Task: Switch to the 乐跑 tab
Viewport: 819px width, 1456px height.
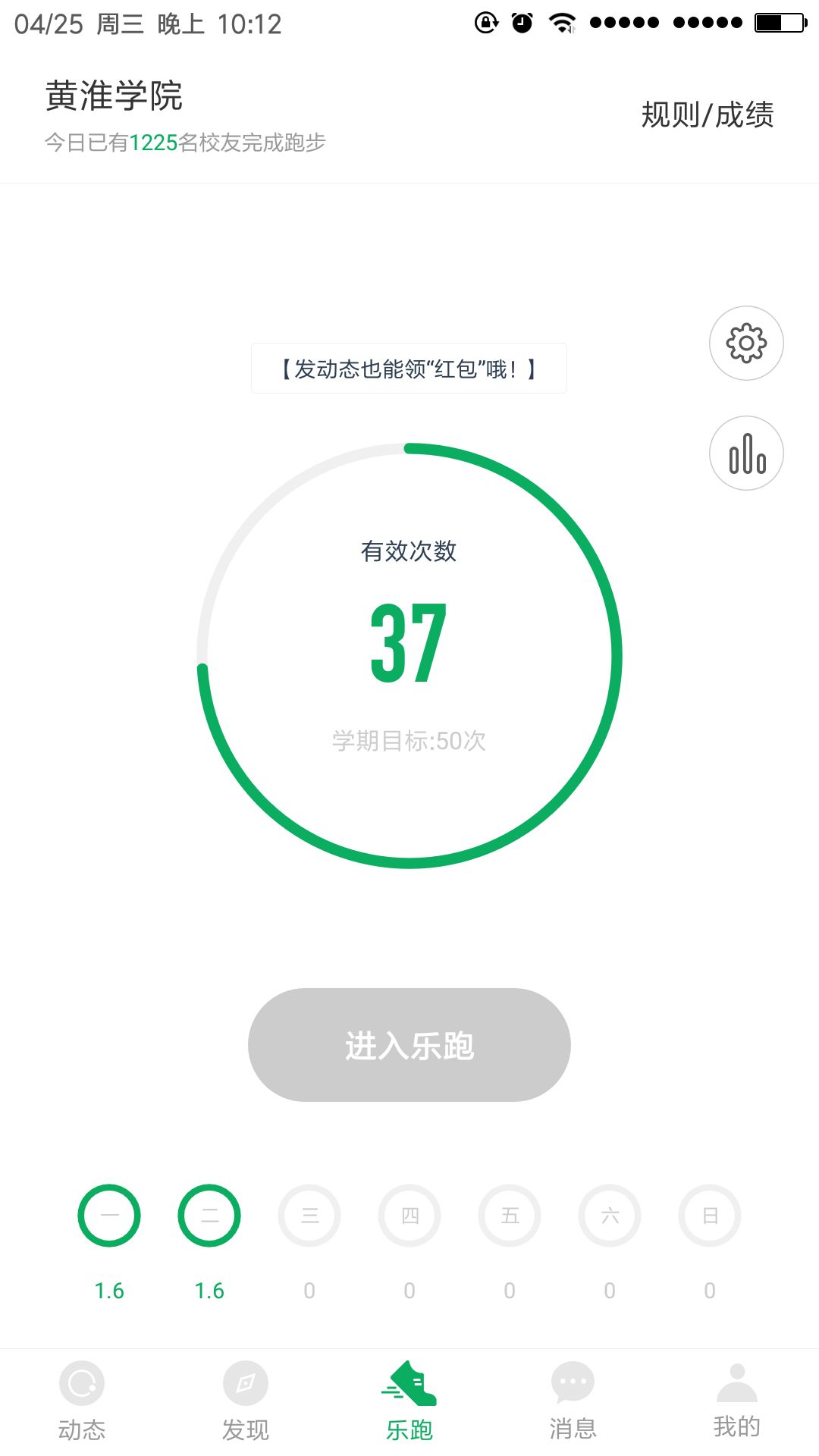Action: 408,1403
